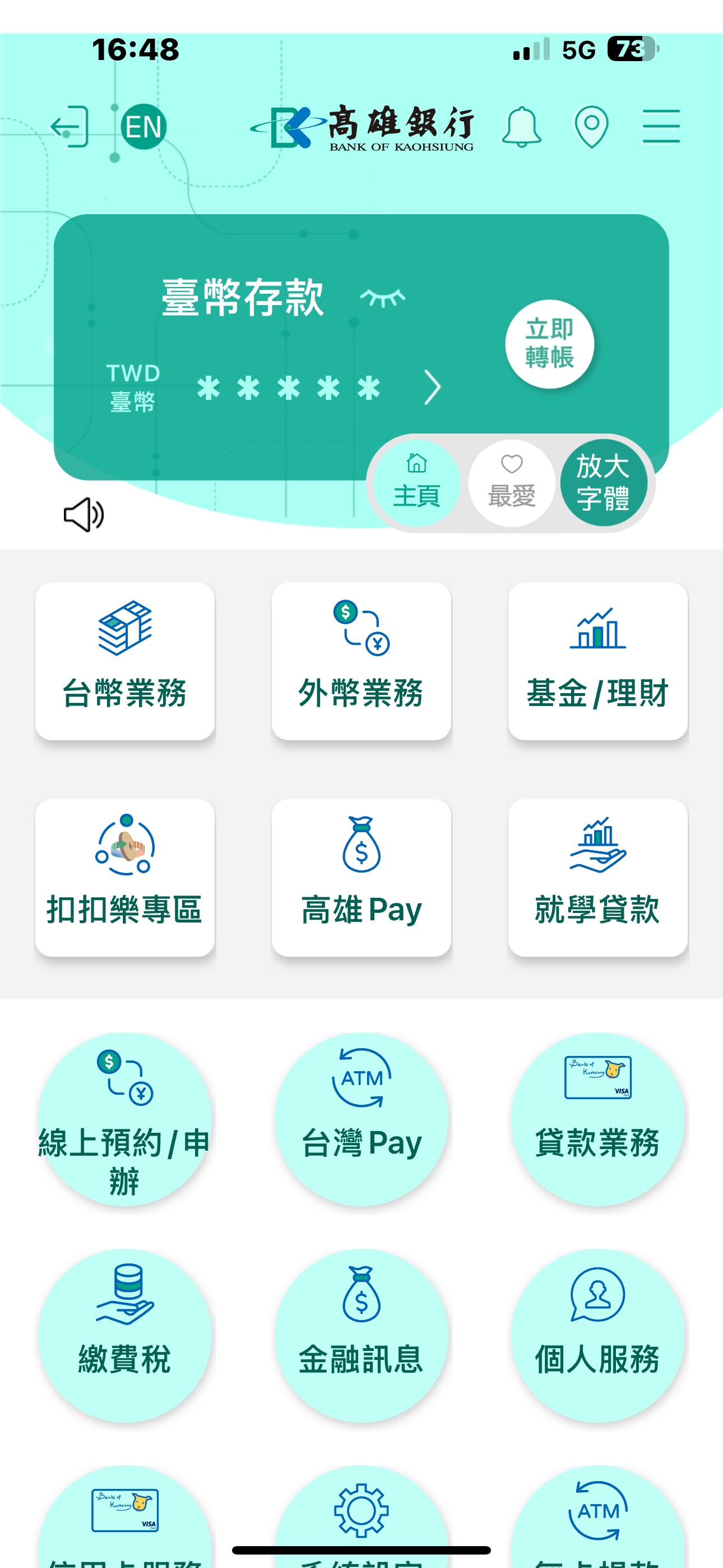723x1568 pixels.
Task: Tap the speaker icon for audio announcements
Action: coord(85,514)
